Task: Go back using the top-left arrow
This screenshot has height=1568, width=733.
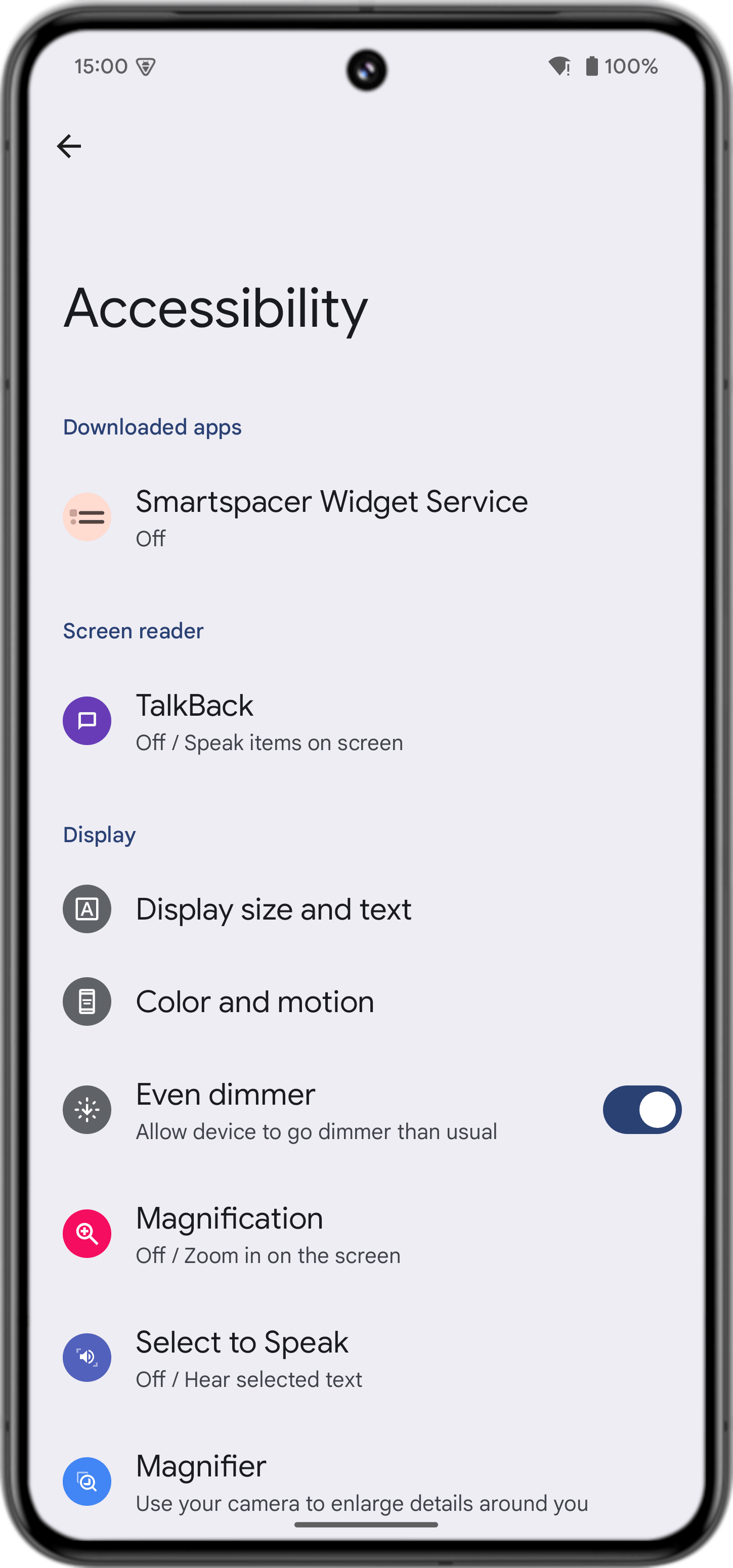Action: (69, 146)
